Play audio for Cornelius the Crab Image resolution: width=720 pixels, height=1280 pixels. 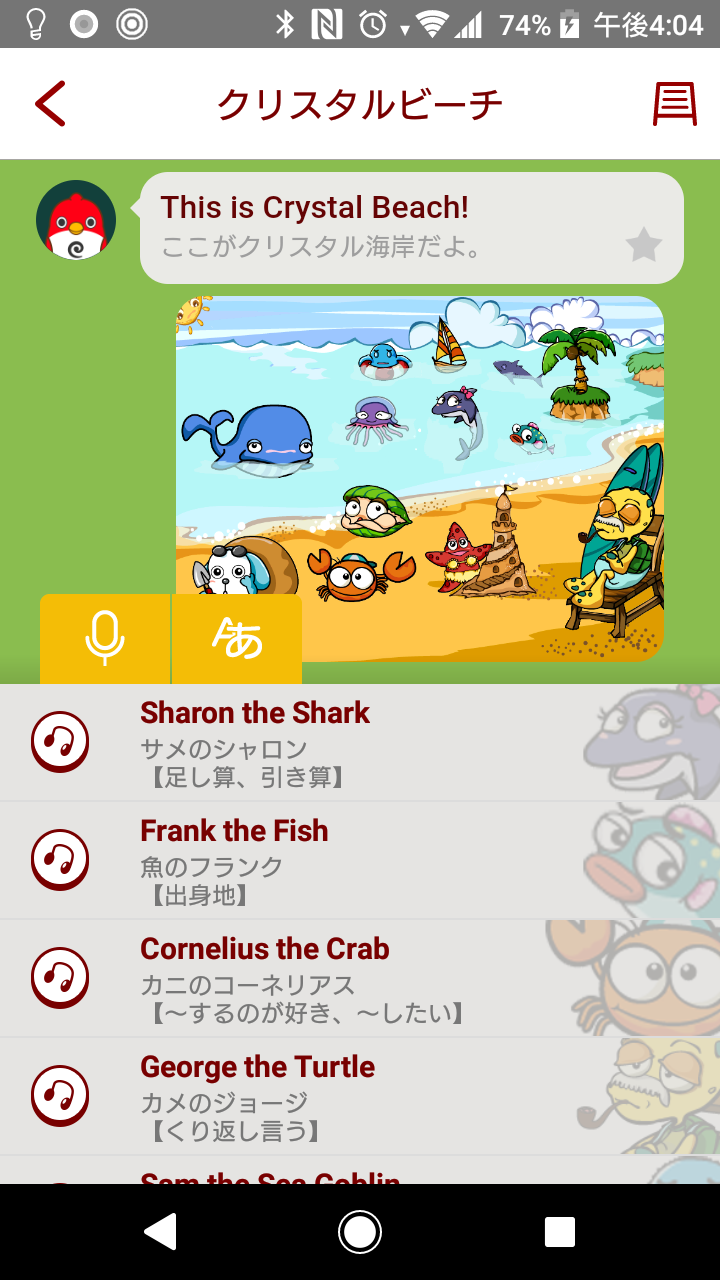coord(60,978)
